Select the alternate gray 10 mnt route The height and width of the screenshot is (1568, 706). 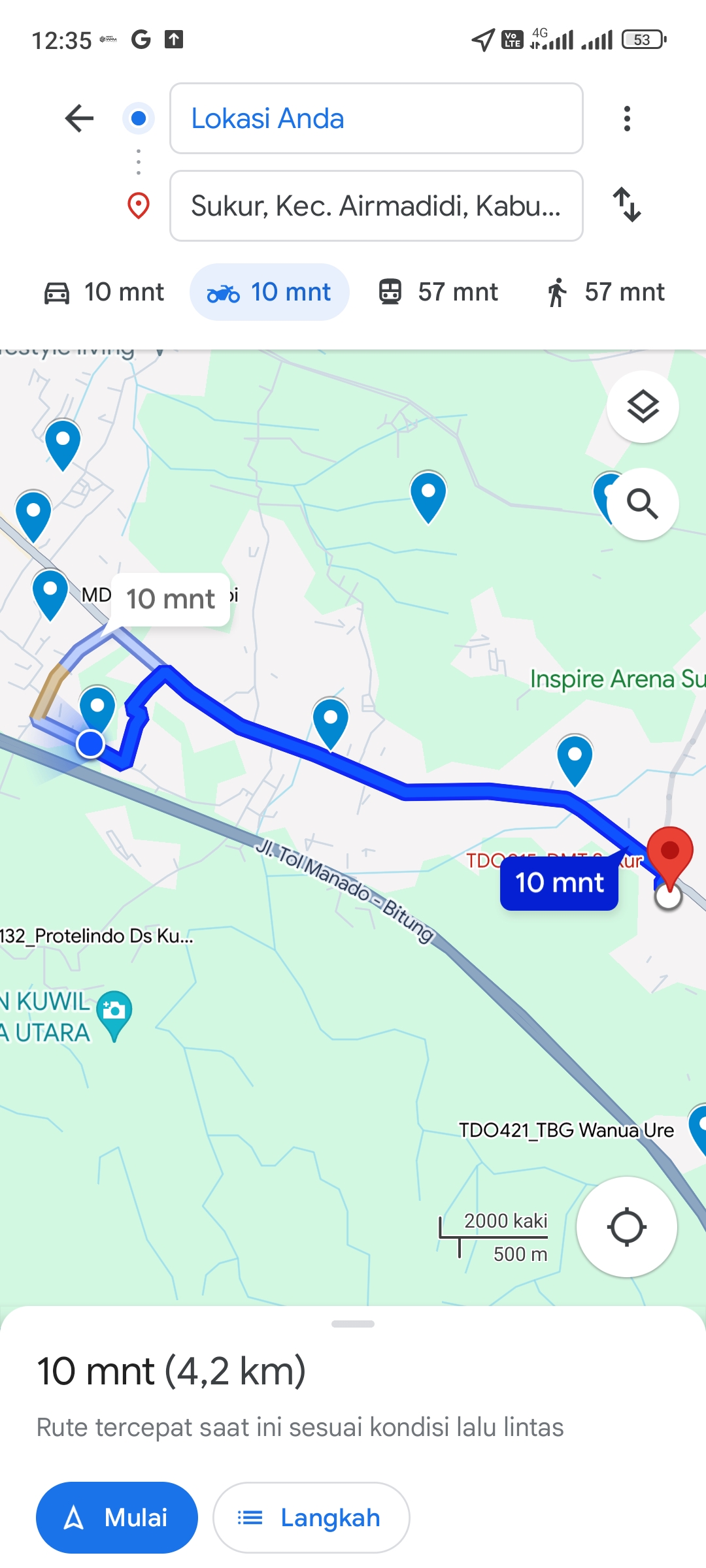coord(171,599)
